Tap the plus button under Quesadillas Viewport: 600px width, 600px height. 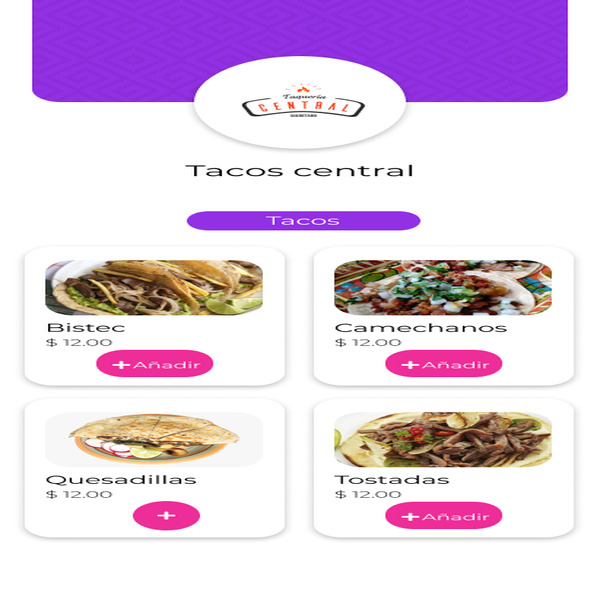click(166, 516)
